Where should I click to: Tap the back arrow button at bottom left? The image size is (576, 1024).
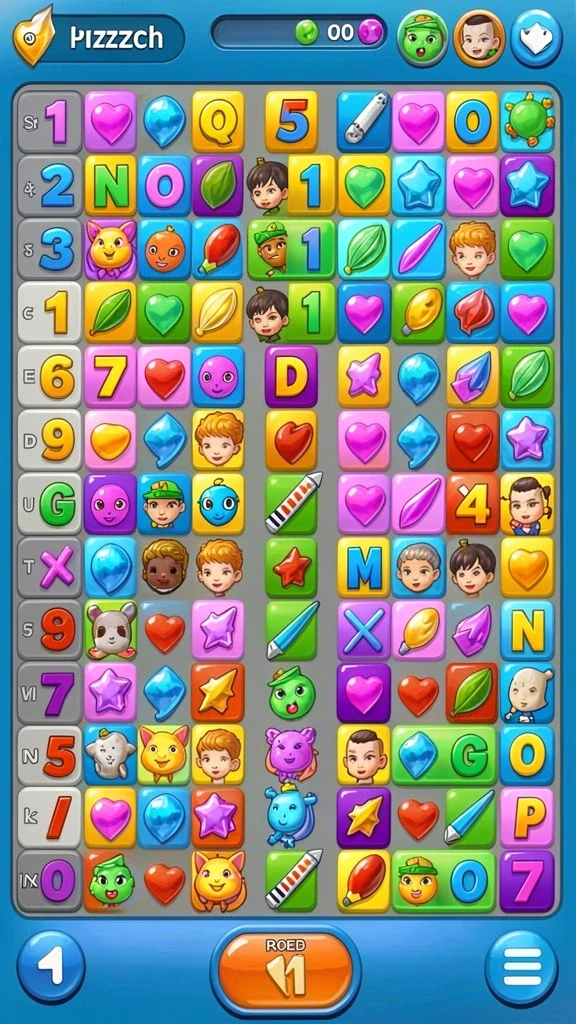click(51, 967)
